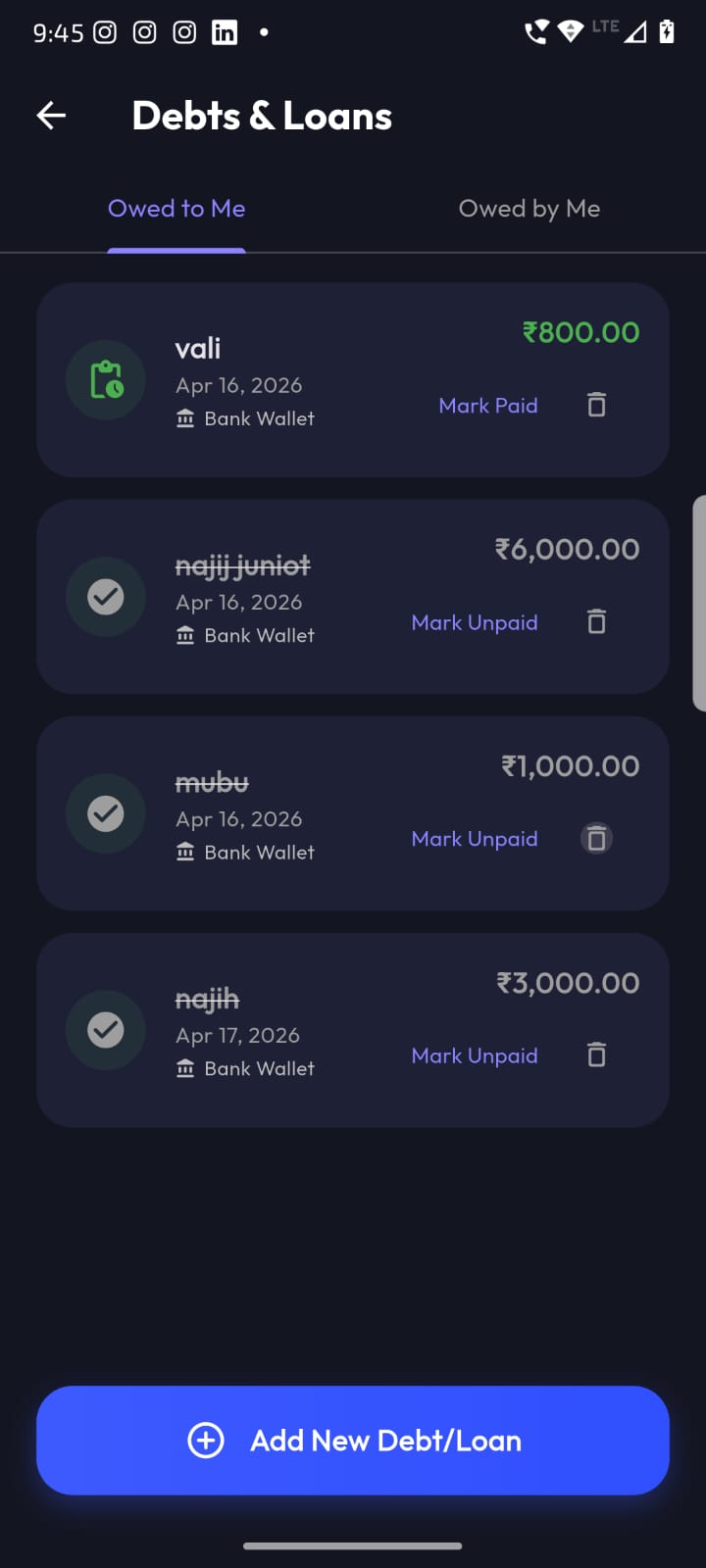This screenshot has height=1568, width=706.
Task: Delete mubu's ₹1,000.00 entry
Action: tap(596, 839)
